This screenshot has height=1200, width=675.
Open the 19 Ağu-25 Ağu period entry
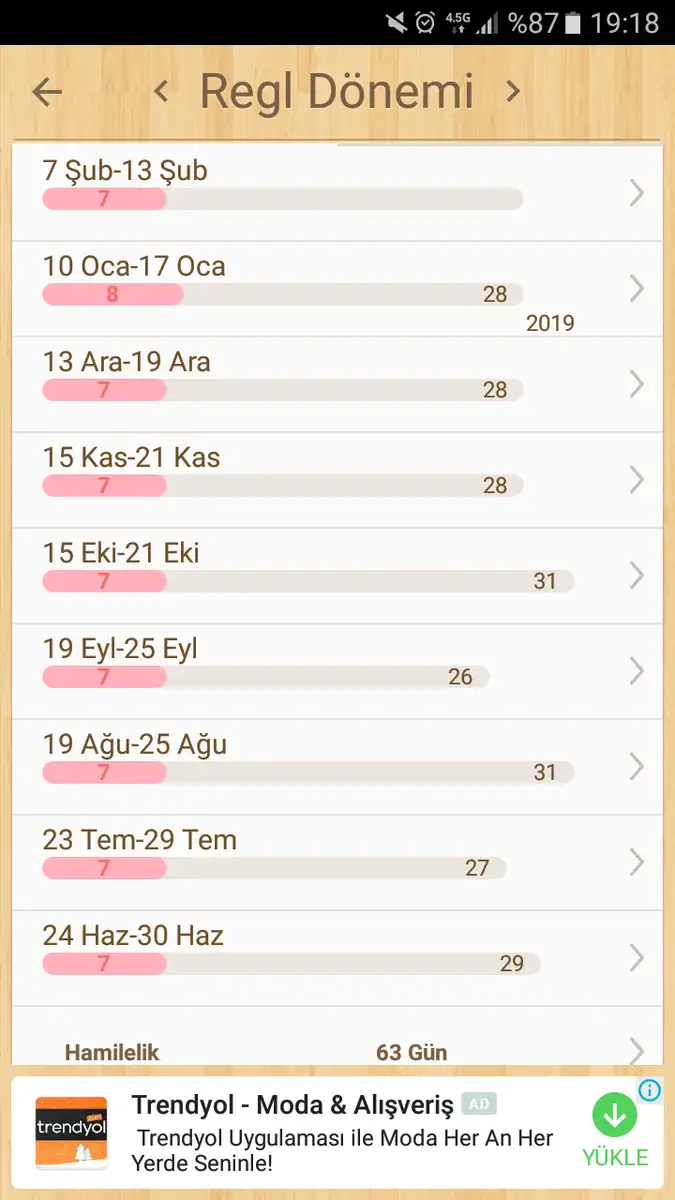[x=337, y=767]
